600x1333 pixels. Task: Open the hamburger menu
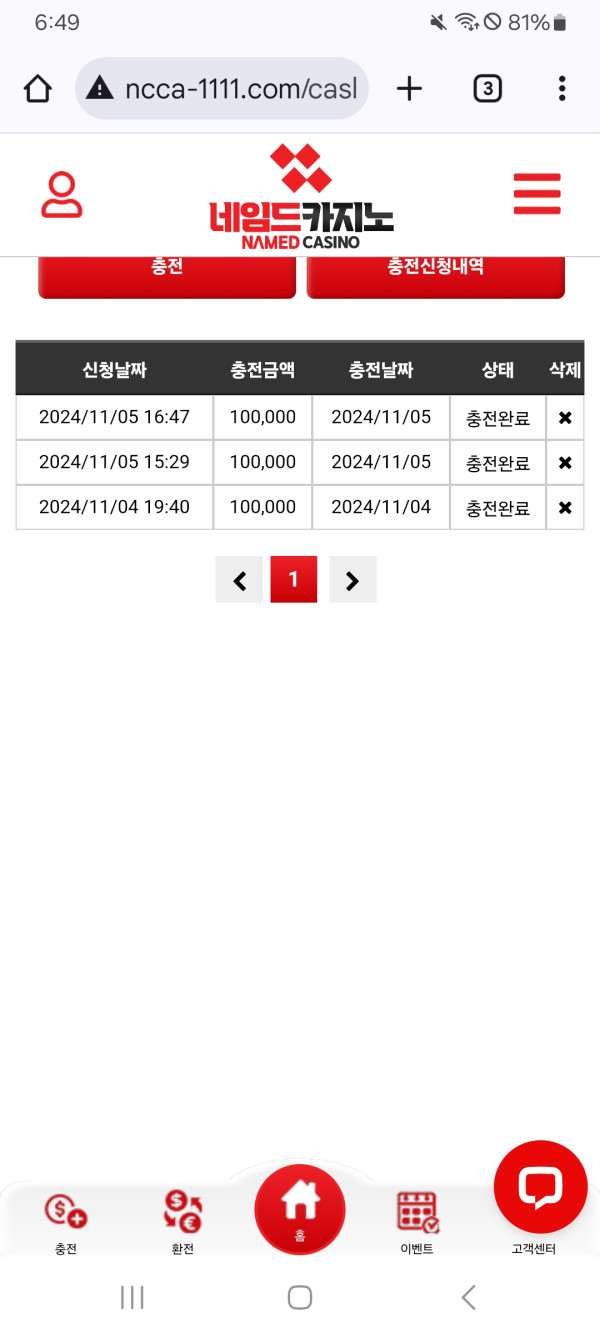pos(537,194)
